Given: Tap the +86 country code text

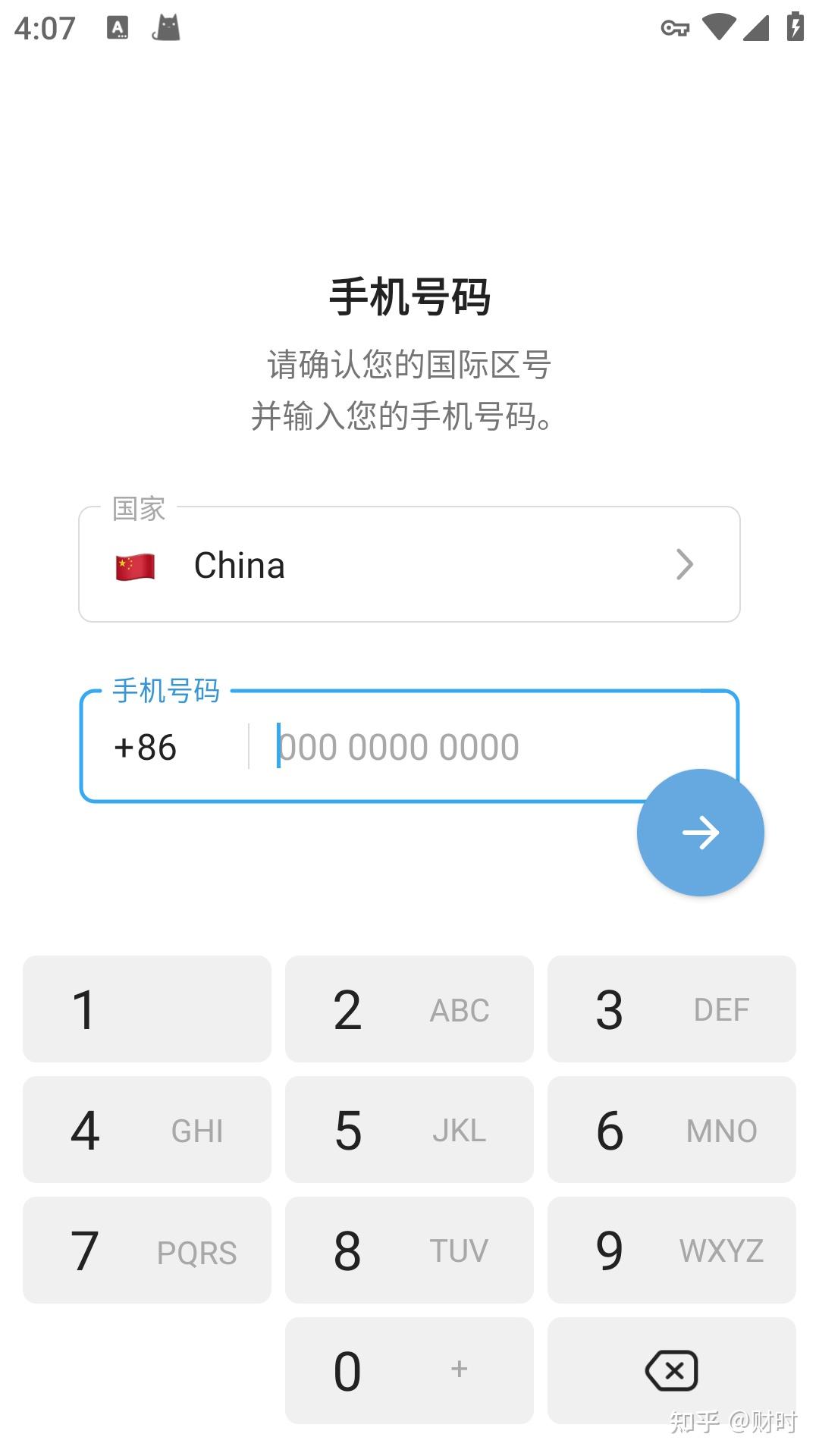Looking at the screenshot, I should [144, 745].
